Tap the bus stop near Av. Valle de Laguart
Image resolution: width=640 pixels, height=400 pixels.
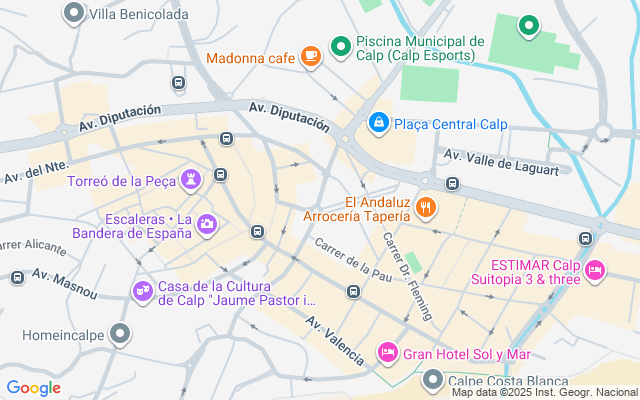[453, 183]
